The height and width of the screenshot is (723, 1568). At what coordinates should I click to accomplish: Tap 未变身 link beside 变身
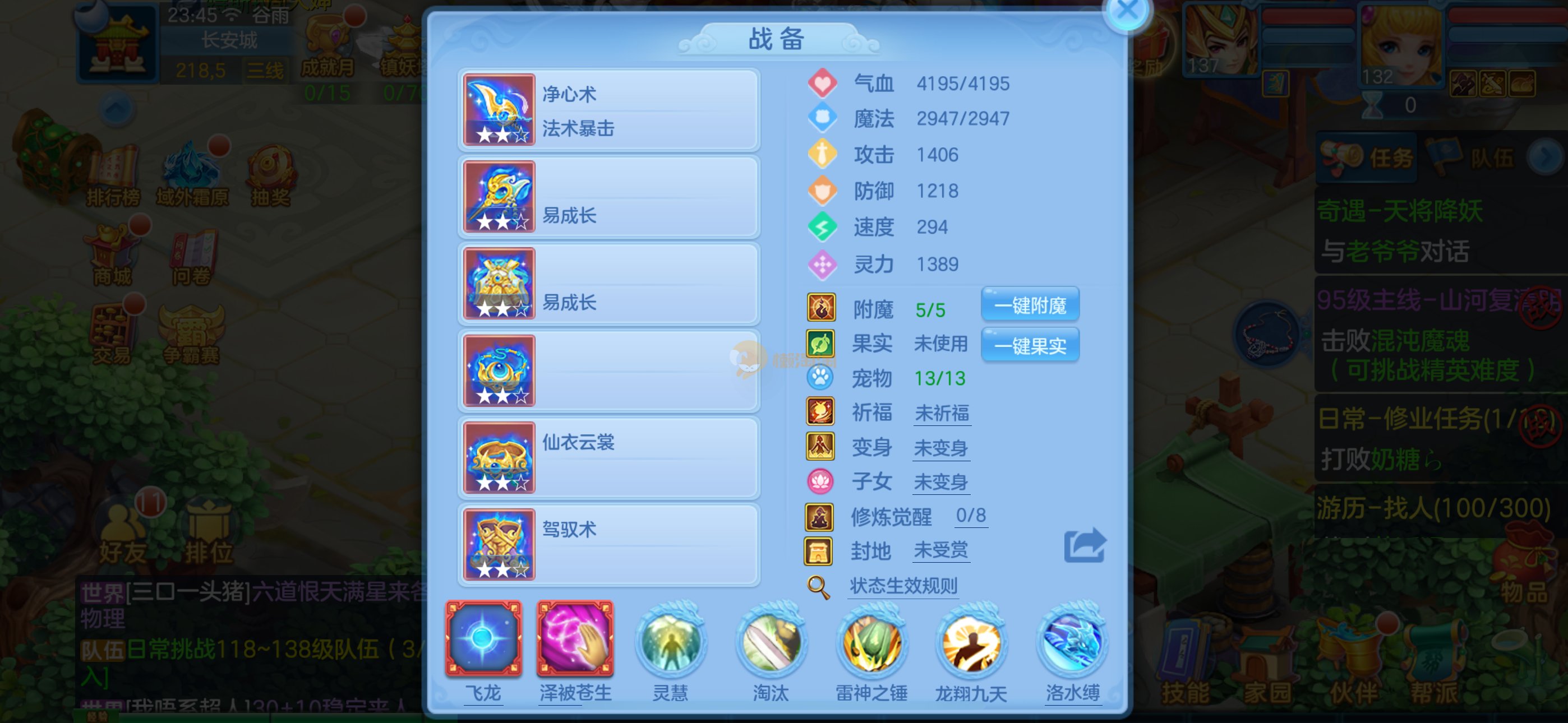[x=940, y=448]
